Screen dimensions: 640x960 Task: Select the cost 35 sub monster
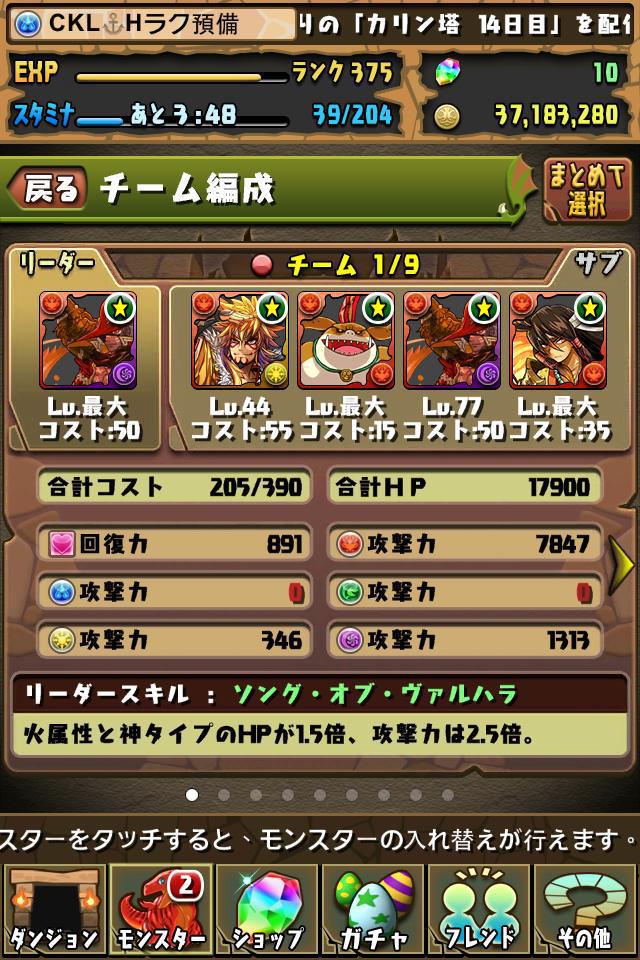coord(557,341)
